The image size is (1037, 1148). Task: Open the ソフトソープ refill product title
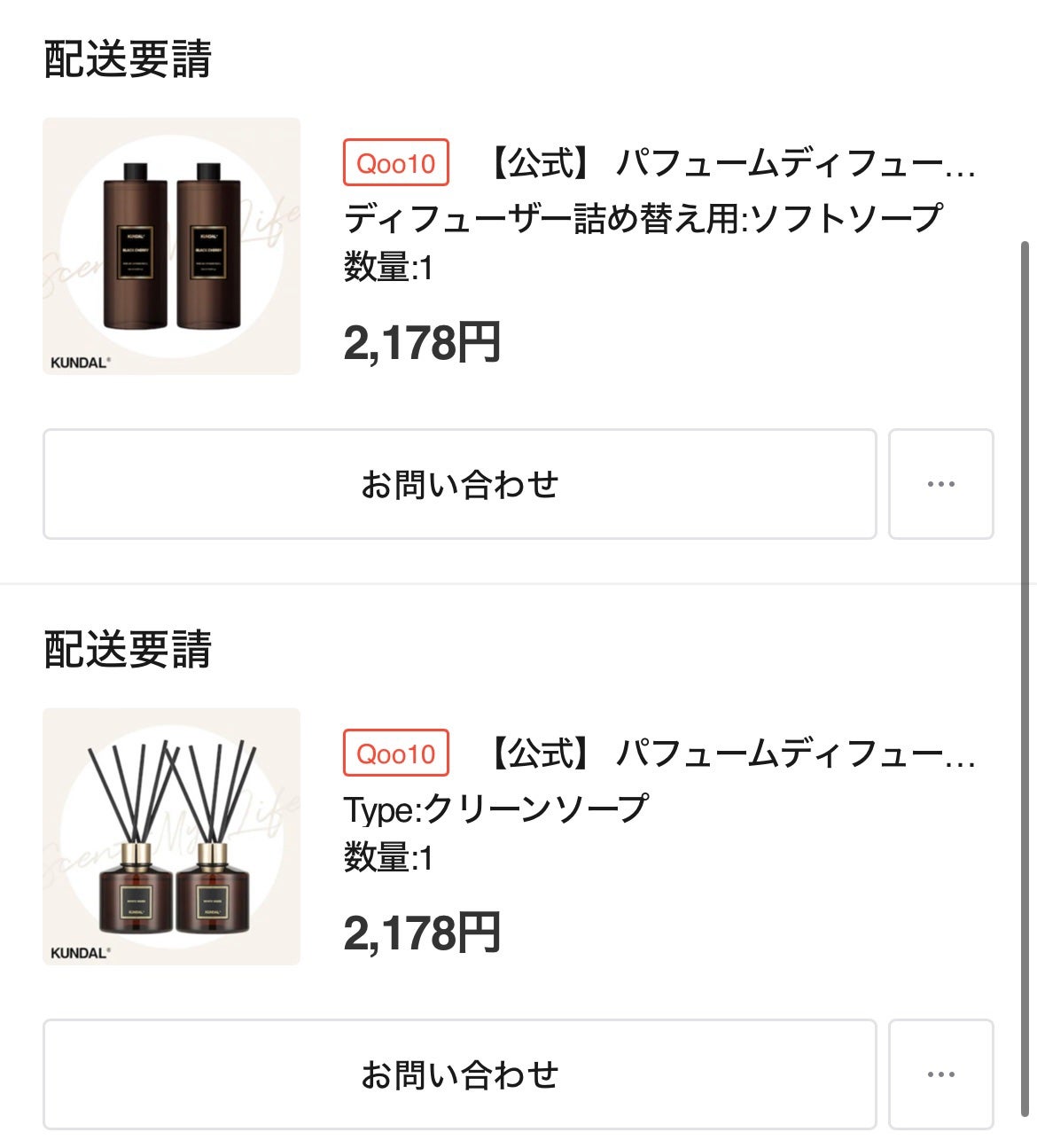730,164
